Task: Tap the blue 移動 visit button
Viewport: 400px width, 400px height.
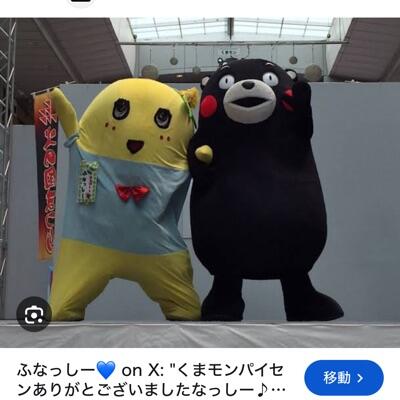Action: point(344,378)
